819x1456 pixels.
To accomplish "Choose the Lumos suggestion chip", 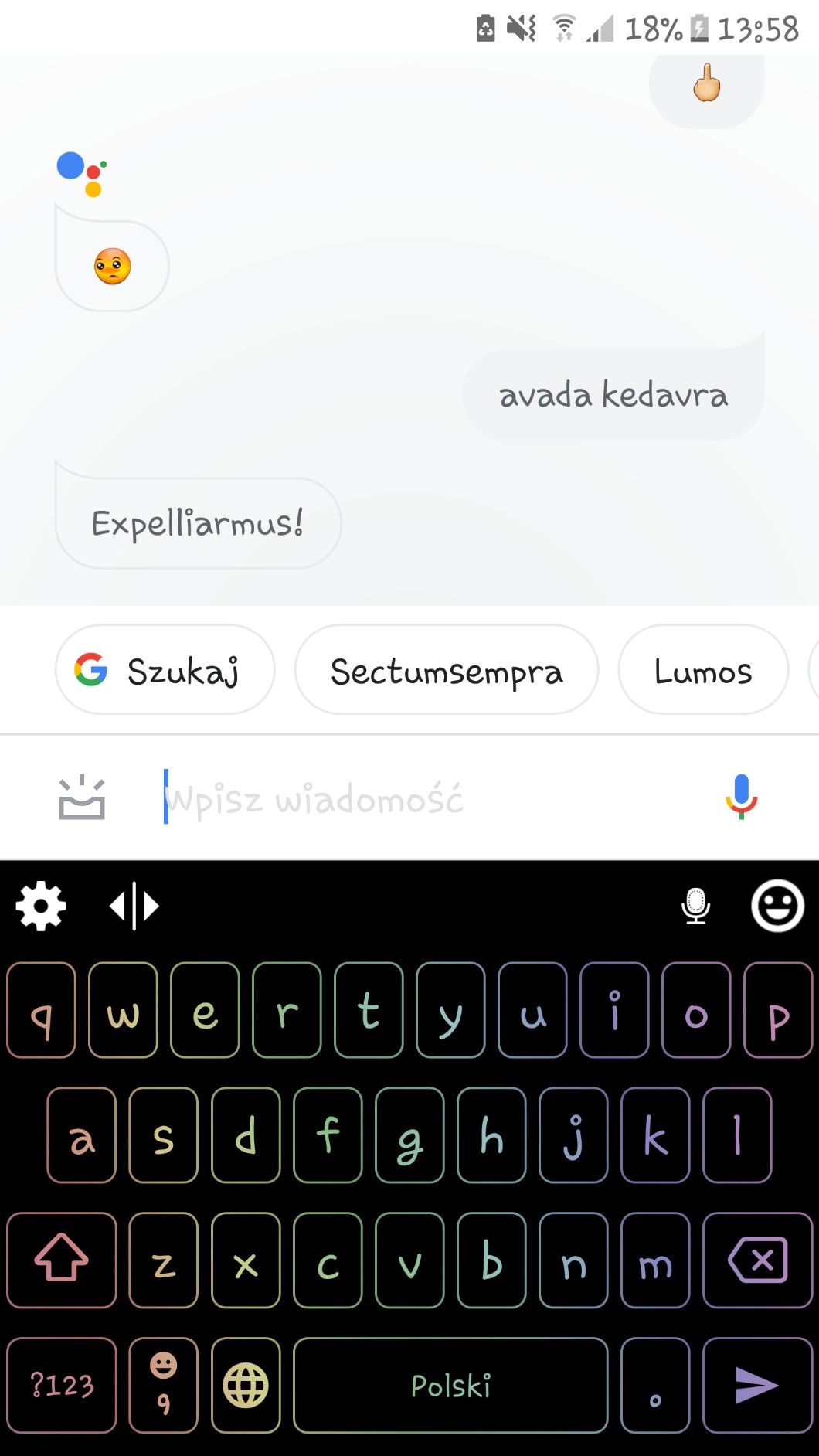I will (702, 670).
